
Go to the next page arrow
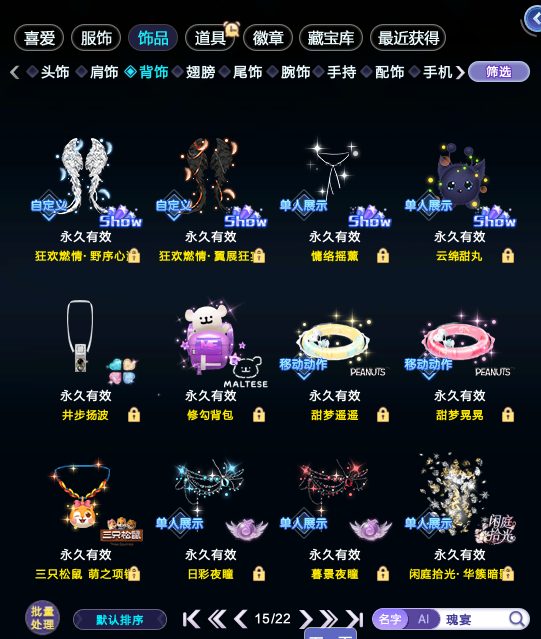pyautogui.click(x=305, y=619)
